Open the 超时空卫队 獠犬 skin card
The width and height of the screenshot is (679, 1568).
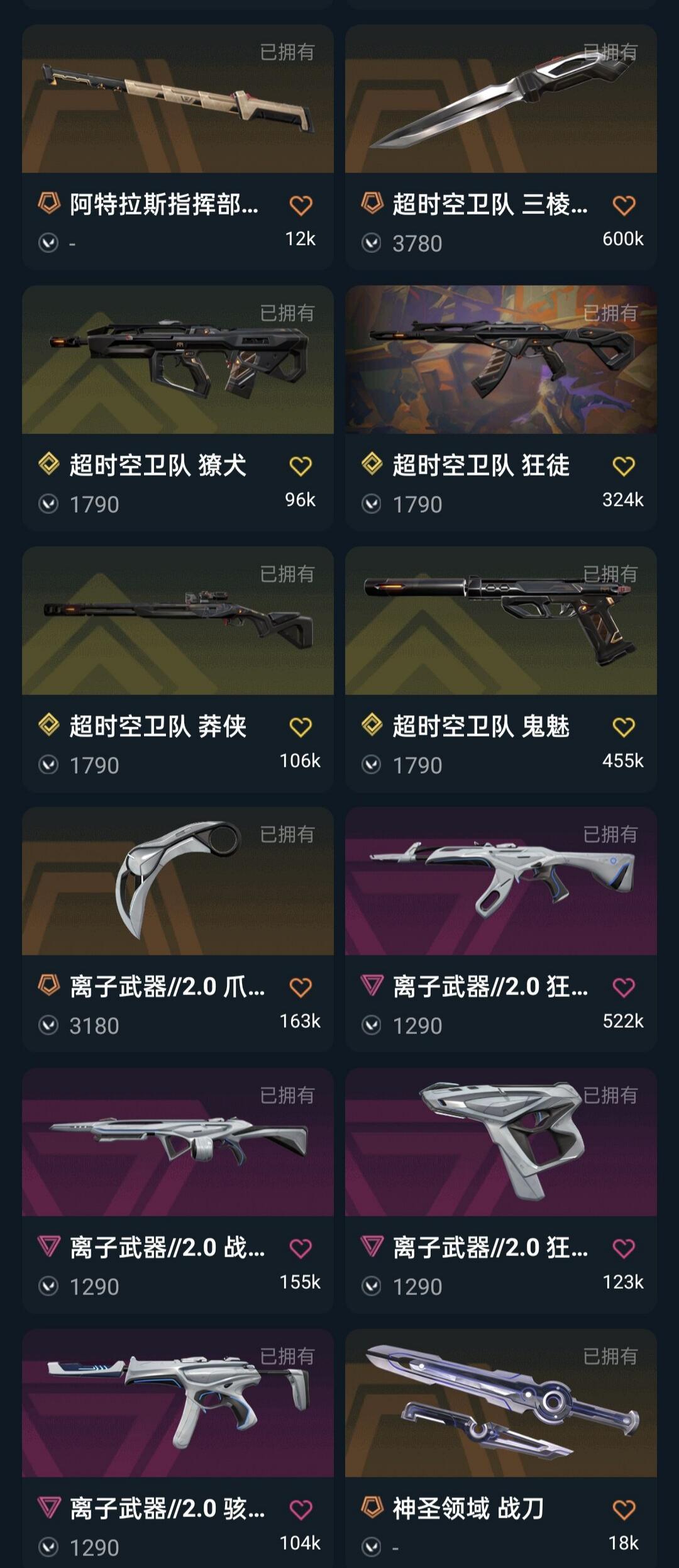tap(178, 408)
